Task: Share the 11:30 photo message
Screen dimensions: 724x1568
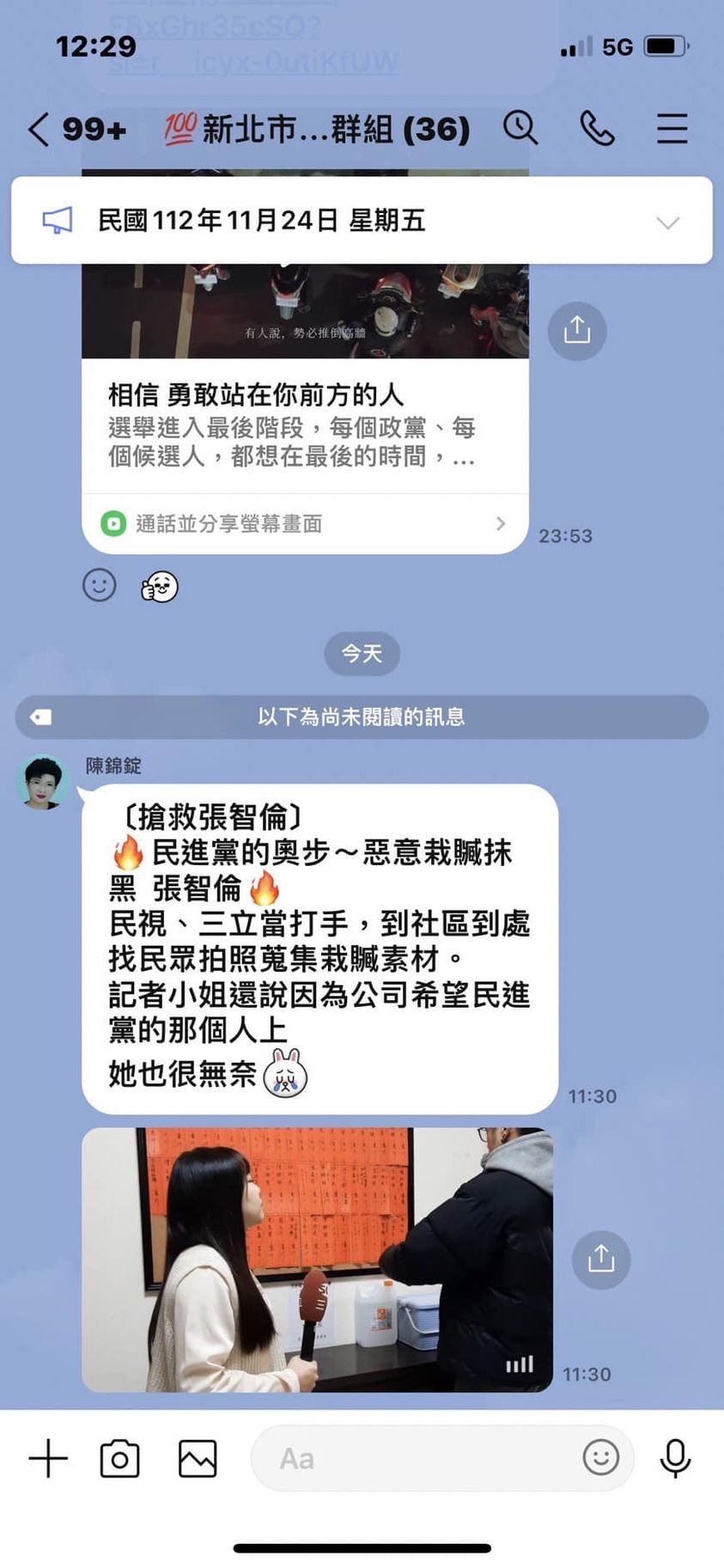Action: (600, 1259)
